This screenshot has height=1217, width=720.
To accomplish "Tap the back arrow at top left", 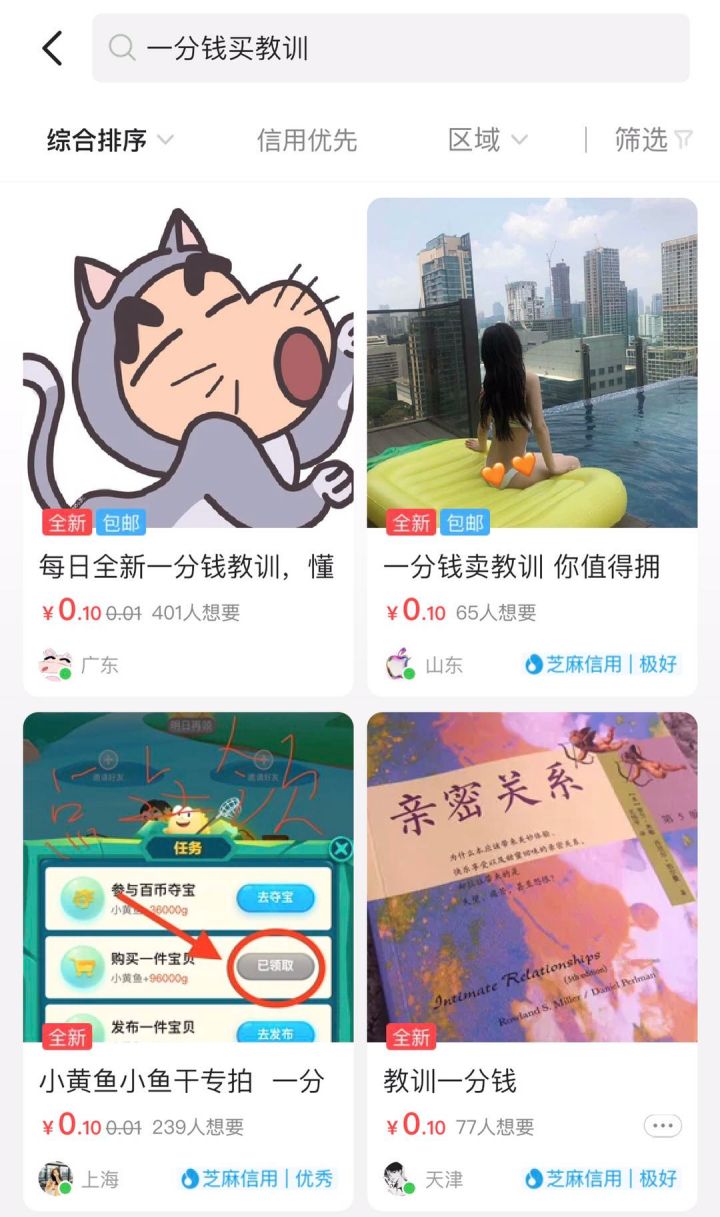I will [x=52, y=47].
